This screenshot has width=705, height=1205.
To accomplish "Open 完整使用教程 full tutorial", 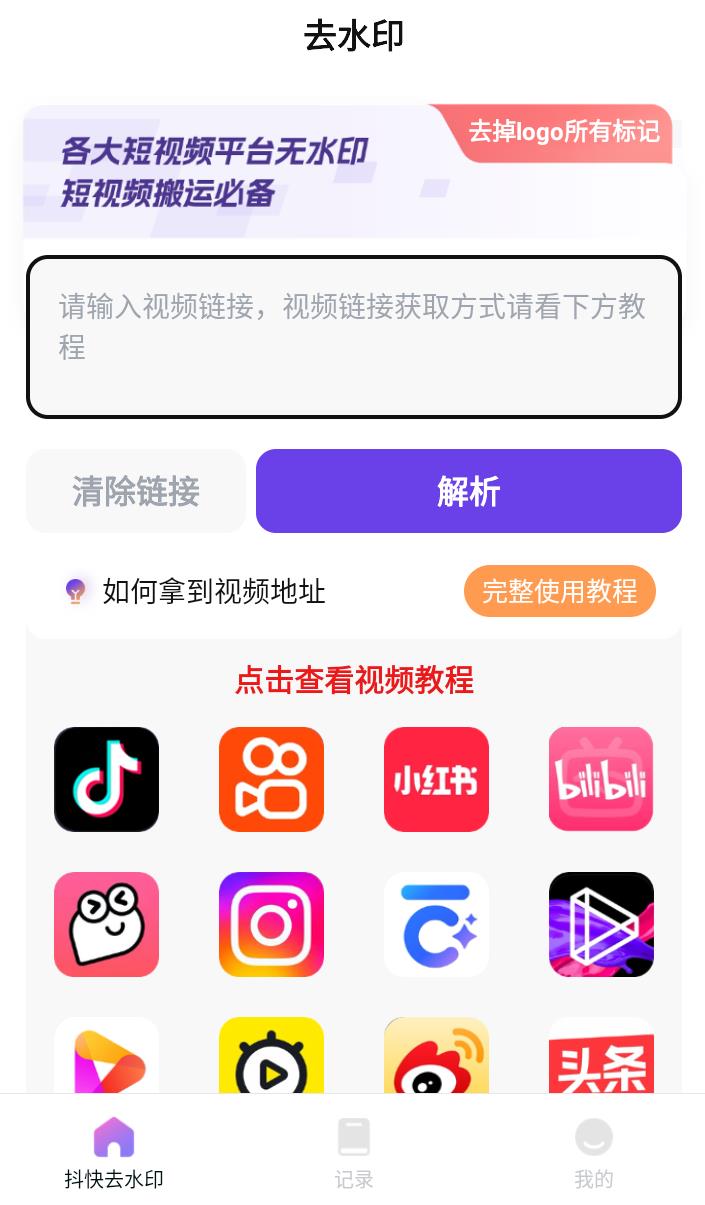I will [559, 591].
